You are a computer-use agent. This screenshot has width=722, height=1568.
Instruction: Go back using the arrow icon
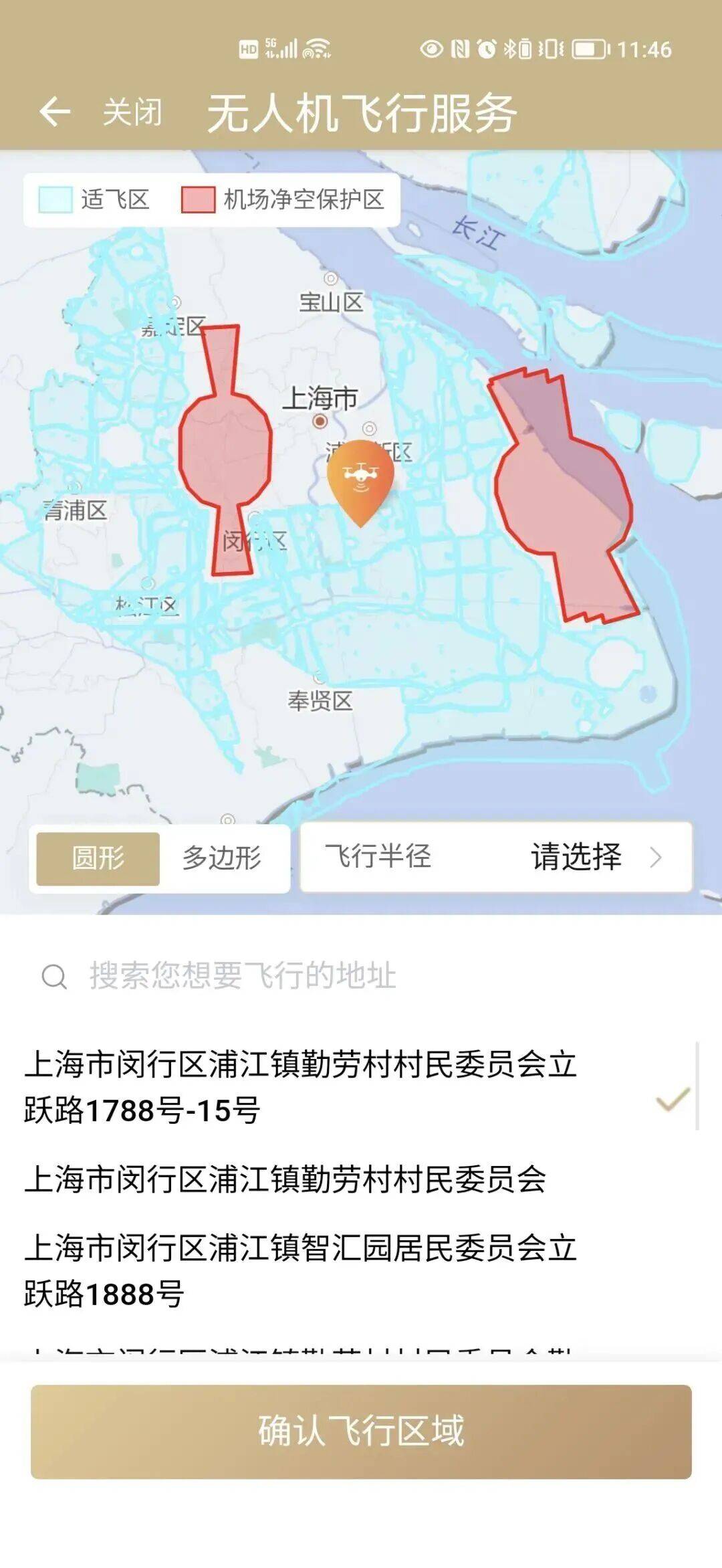click(x=55, y=112)
